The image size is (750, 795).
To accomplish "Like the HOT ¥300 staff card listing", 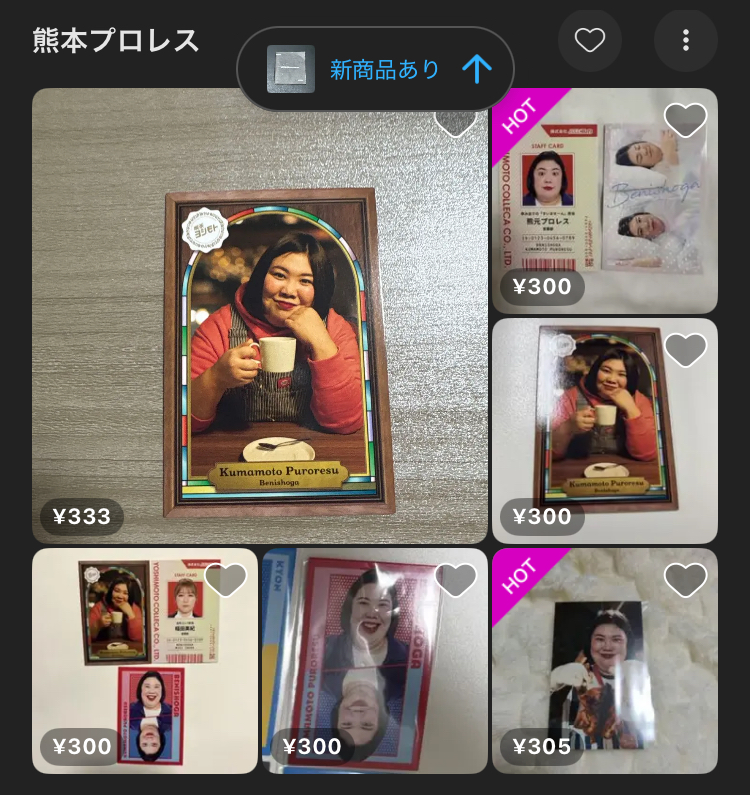I will point(686,121).
